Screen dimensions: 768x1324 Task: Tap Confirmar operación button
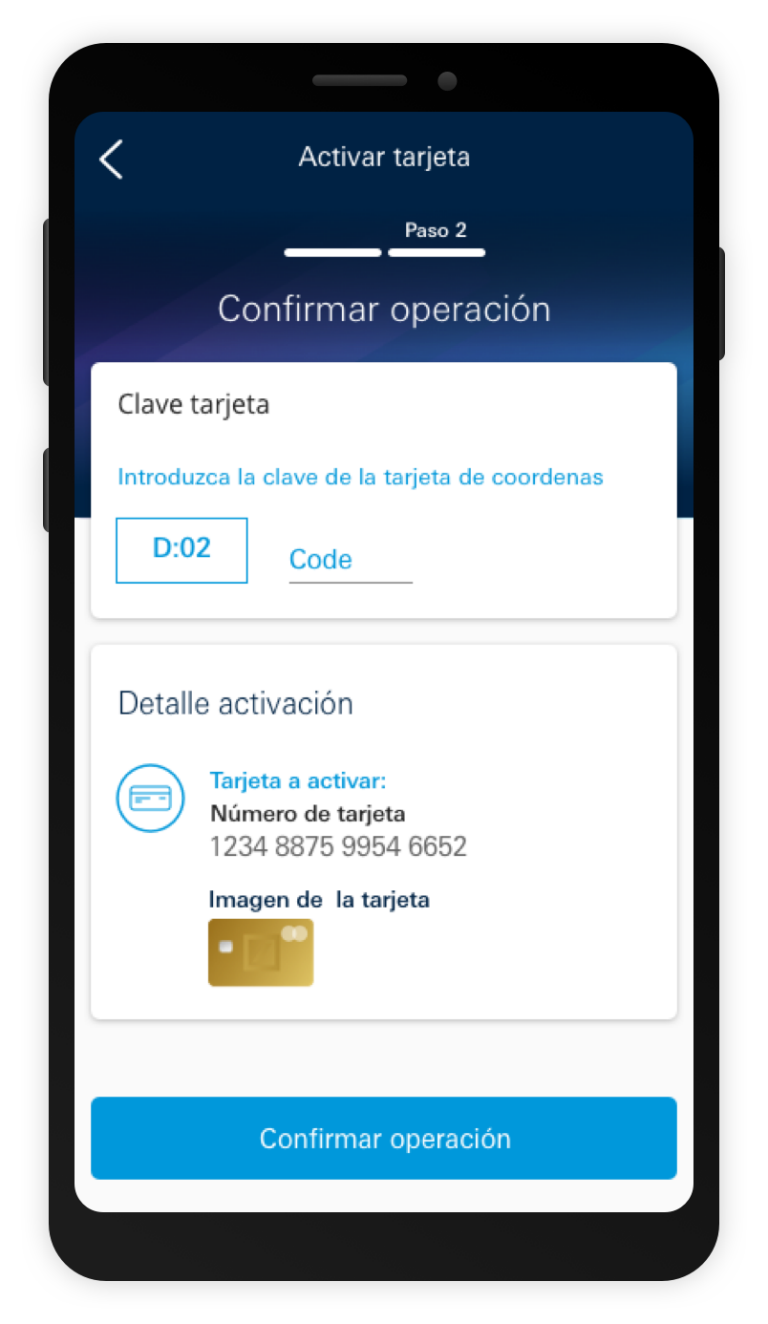point(384,1138)
